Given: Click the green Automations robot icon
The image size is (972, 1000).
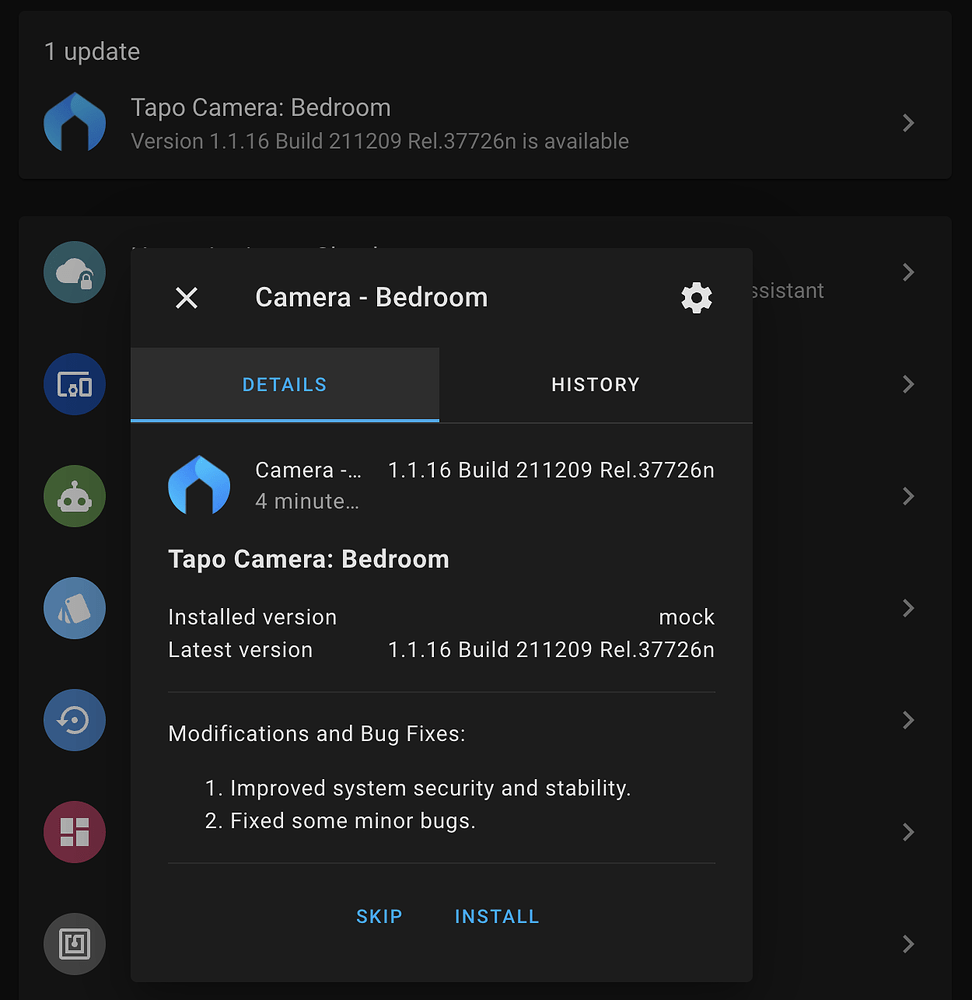Looking at the screenshot, I should coord(74,496).
